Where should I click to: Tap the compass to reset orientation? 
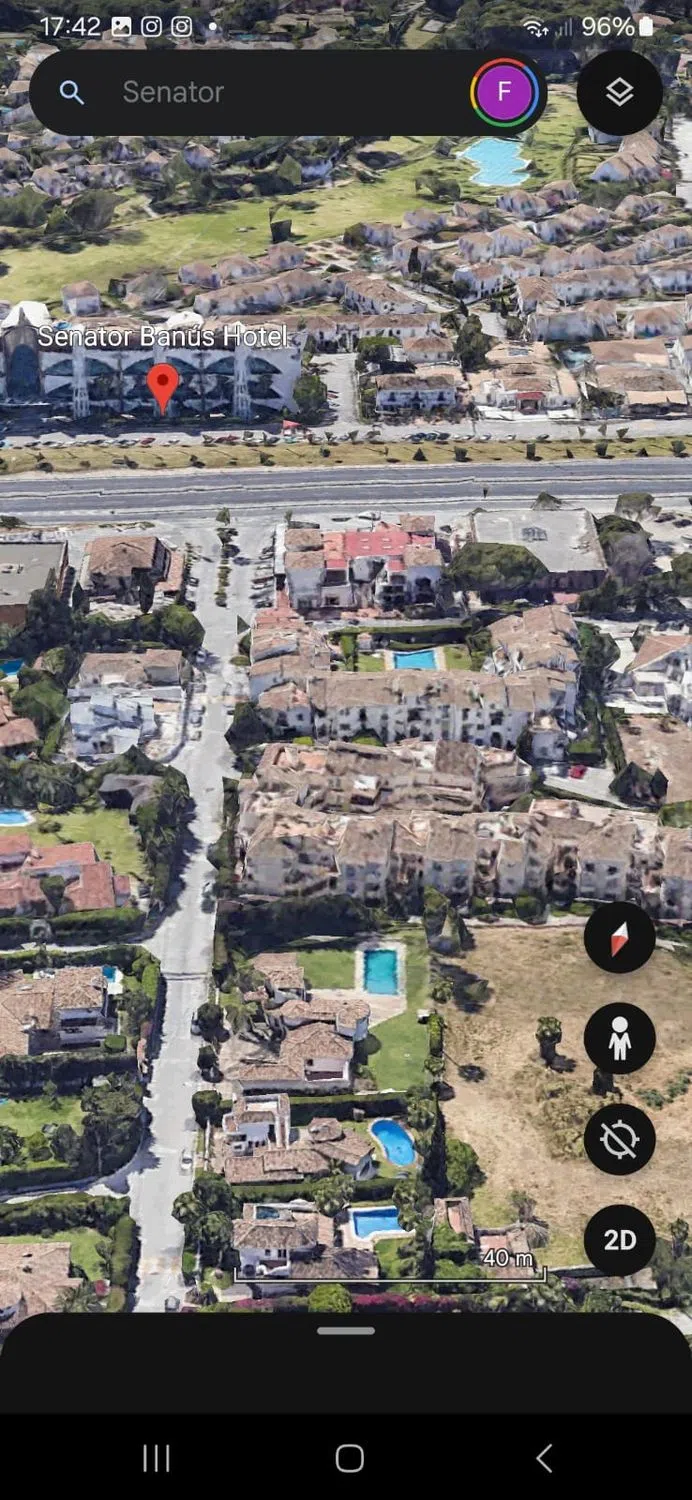(x=619, y=937)
